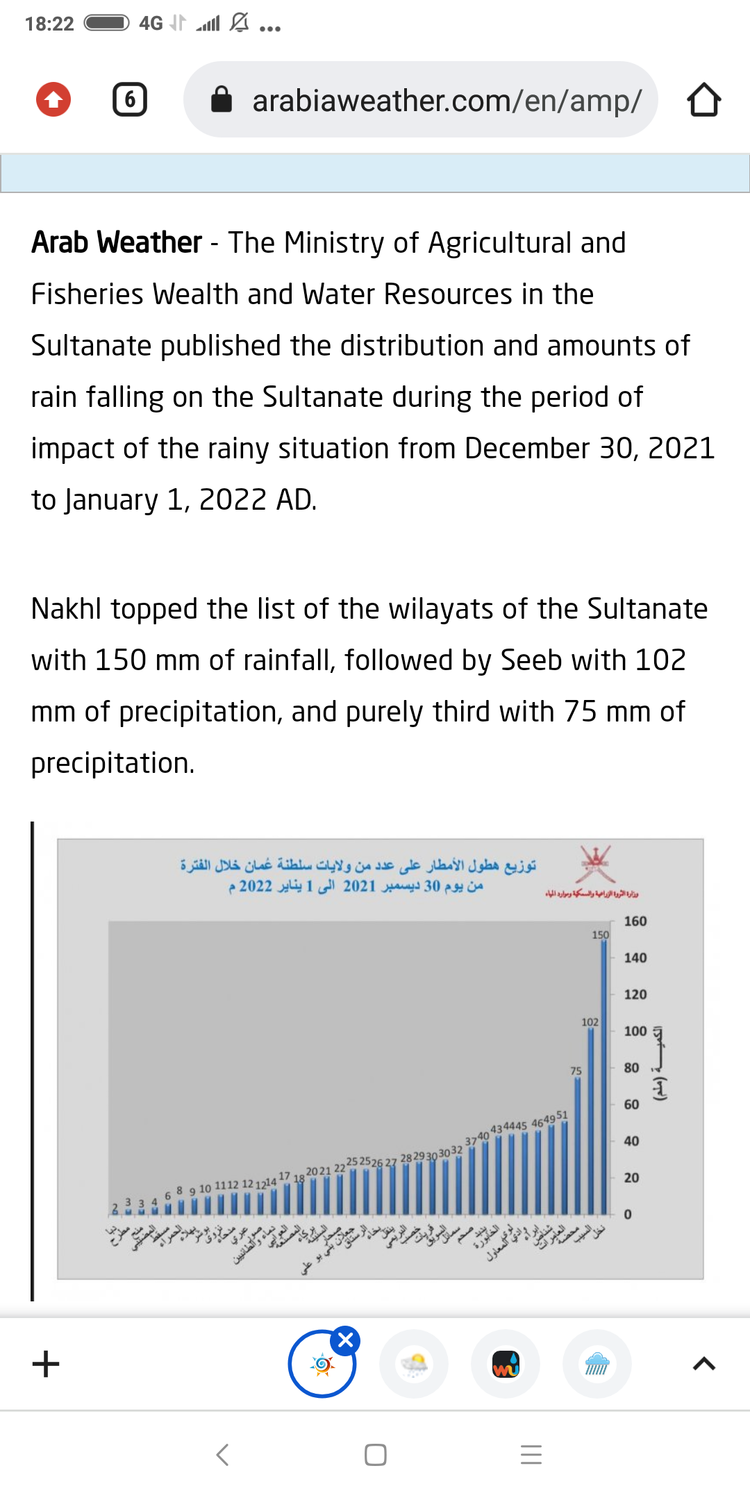Close the current tab with the X
Image resolution: width=750 pixels, height=1500 pixels.
coord(345,1340)
